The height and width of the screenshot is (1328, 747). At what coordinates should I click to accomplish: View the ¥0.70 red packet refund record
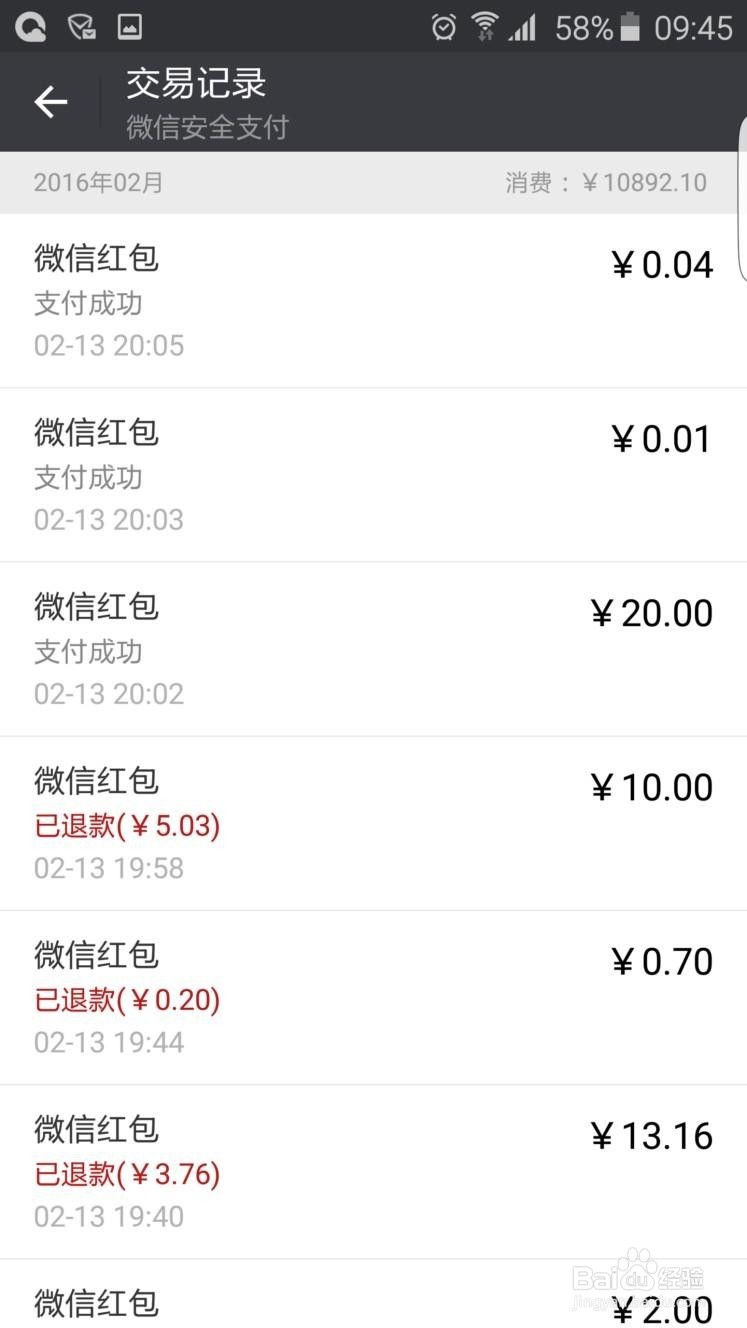[373, 998]
